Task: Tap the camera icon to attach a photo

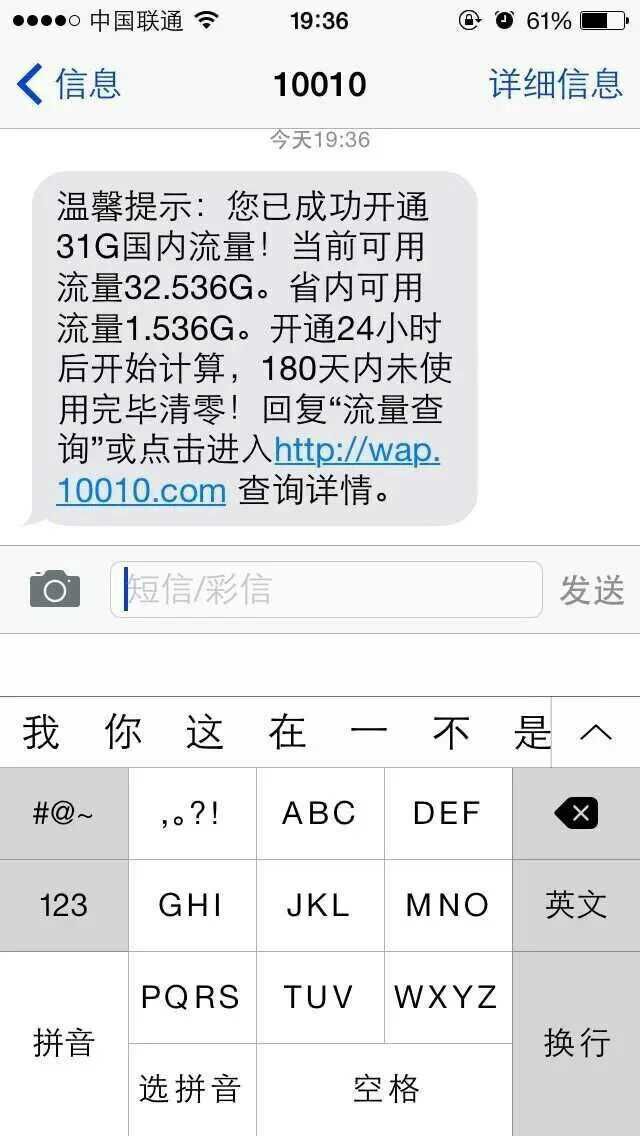Action: pos(55,588)
